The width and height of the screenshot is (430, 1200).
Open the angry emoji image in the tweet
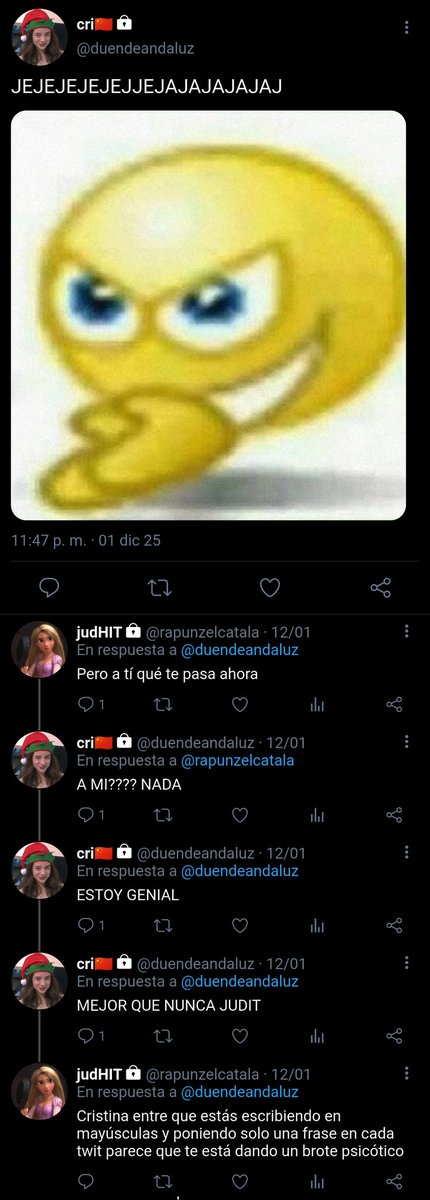(209, 315)
